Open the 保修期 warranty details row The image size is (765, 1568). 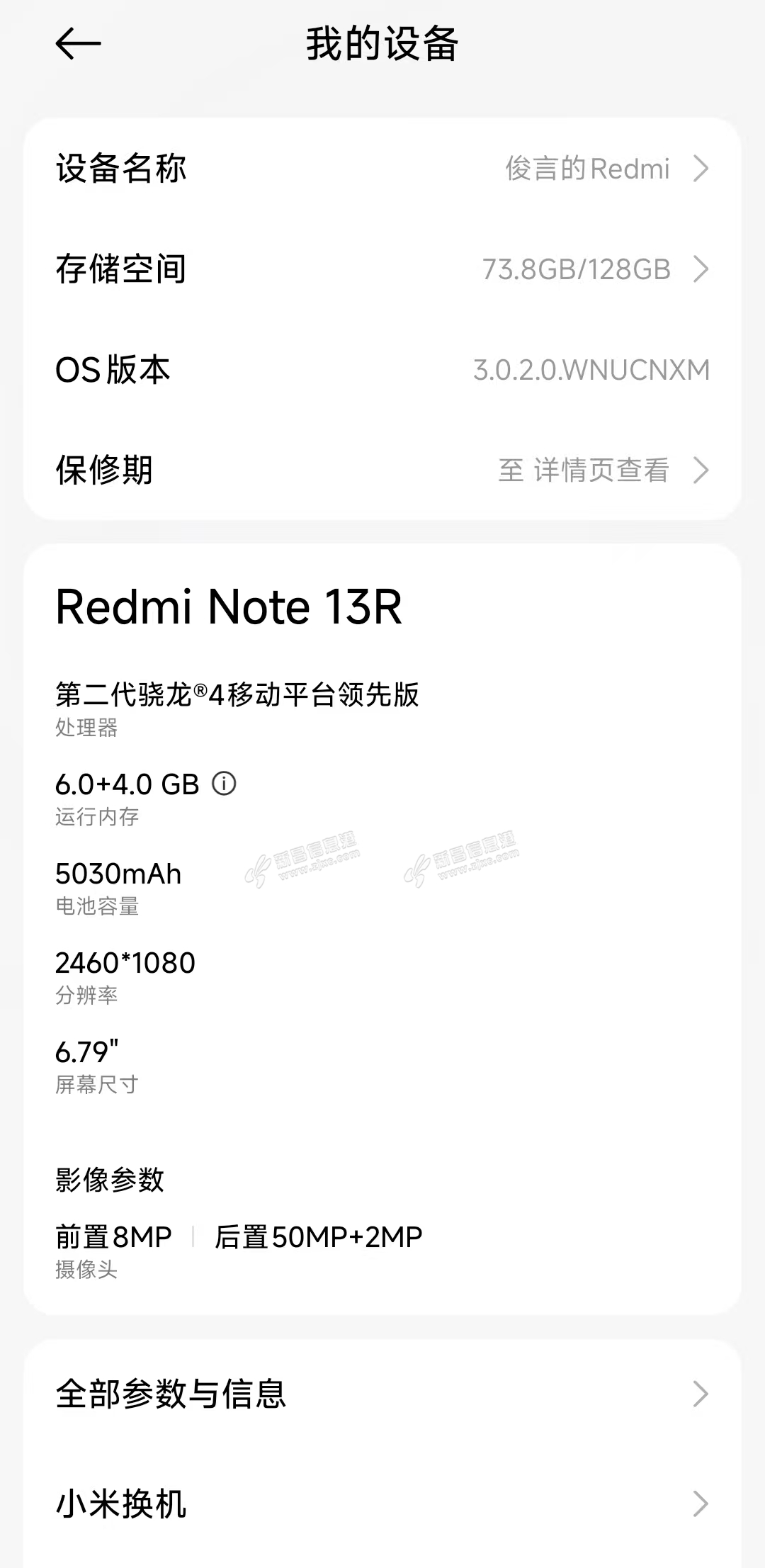point(382,470)
